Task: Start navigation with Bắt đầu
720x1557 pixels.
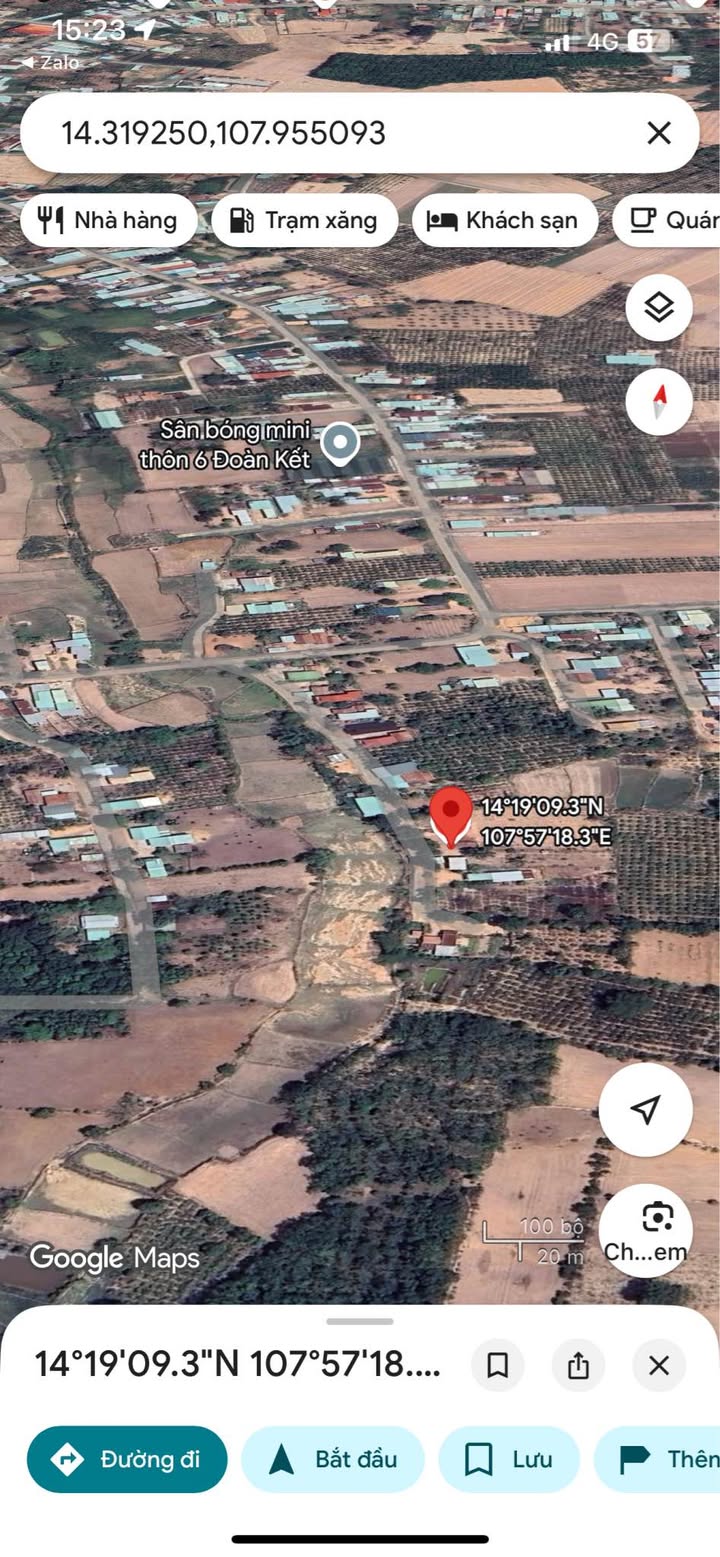Action: 332,1459
